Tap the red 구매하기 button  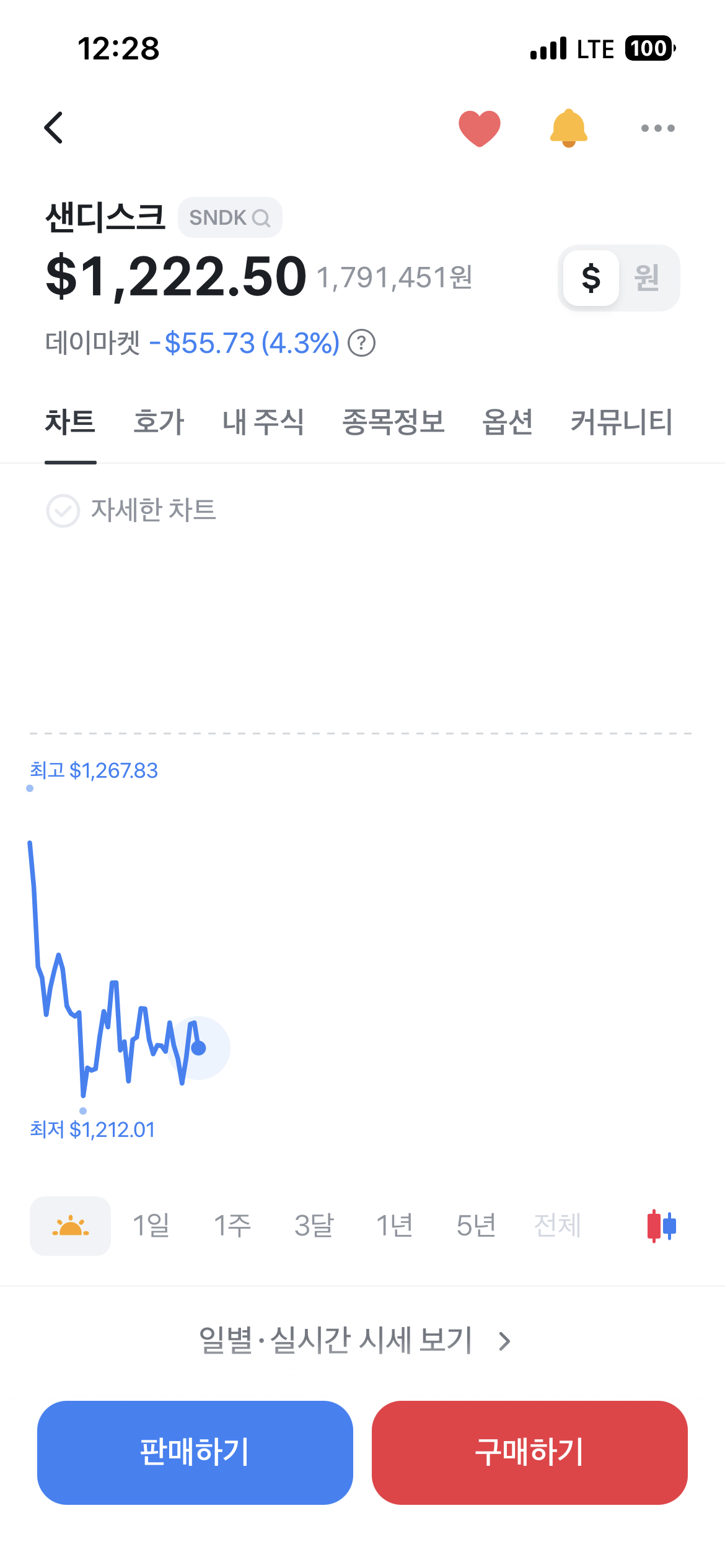[x=530, y=1452]
